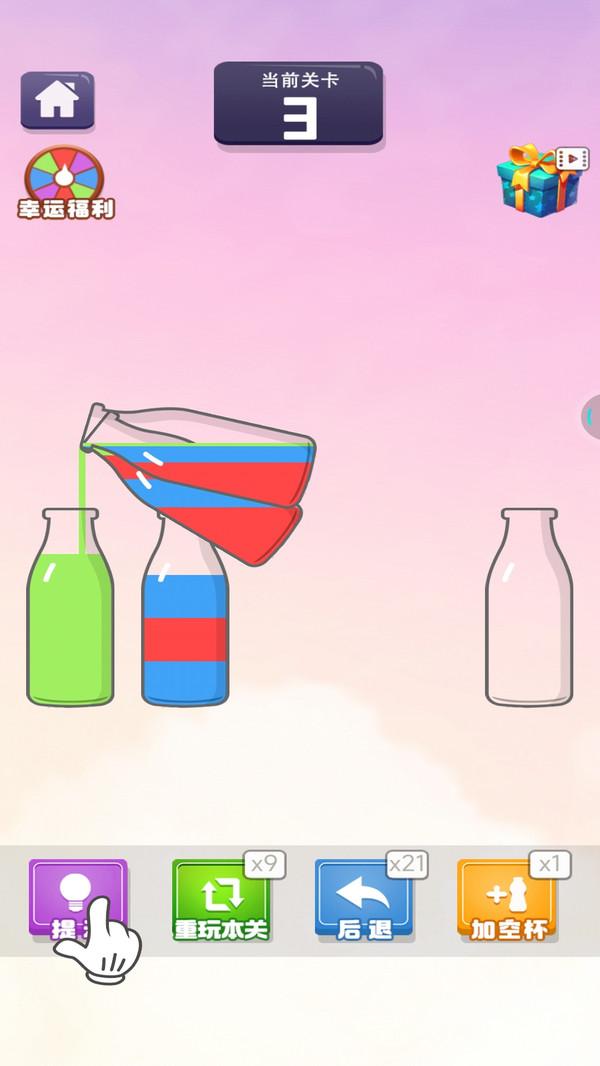Open the lucky wheel 幸运福利
This screenshot has width=600, height=1066.
(65, 182)
